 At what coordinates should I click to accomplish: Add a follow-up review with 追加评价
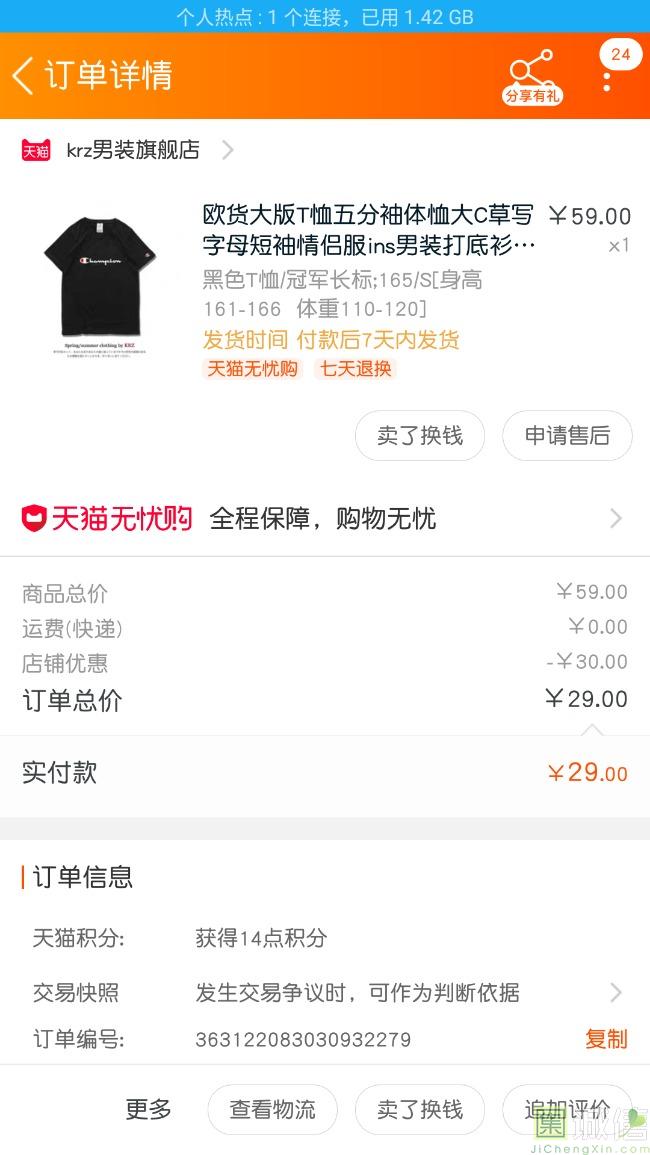(567, 1109)
